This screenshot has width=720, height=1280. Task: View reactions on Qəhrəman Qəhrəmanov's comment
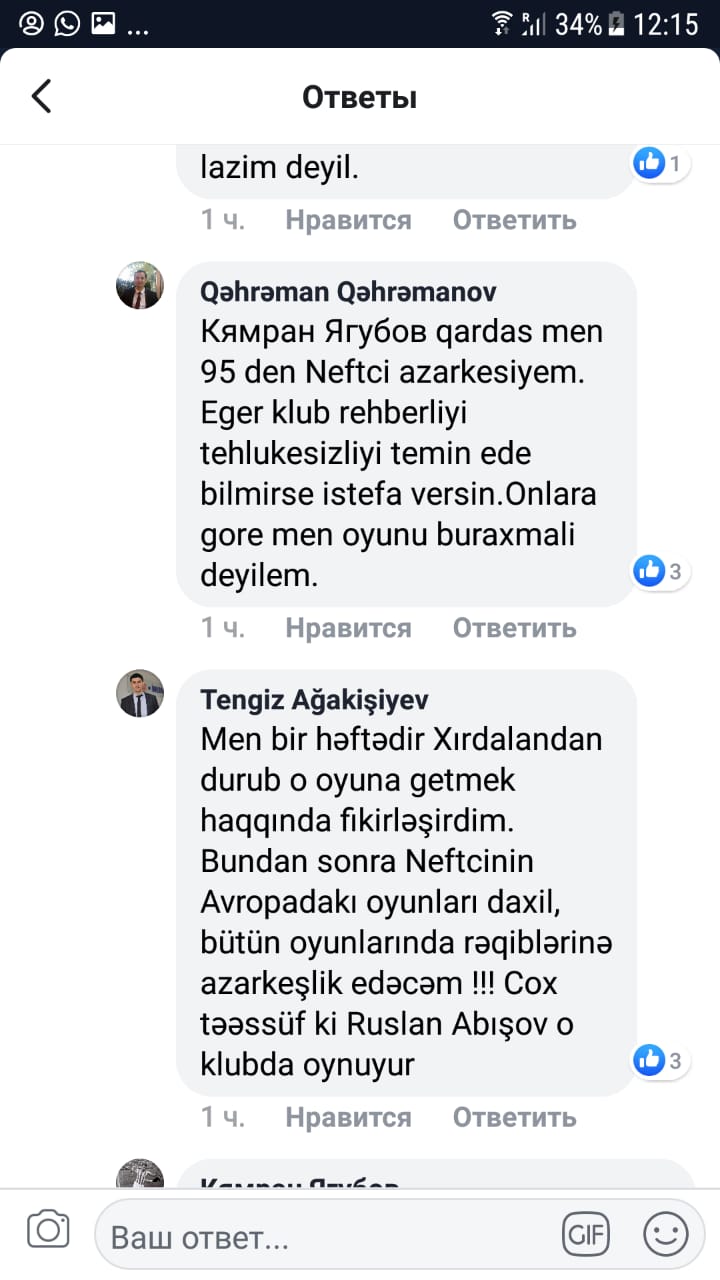(x=660, y=571)
